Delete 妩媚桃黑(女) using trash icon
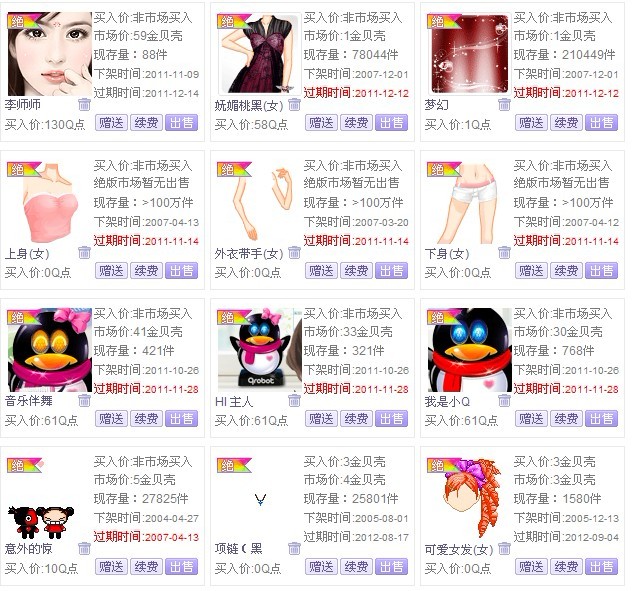The height and width of the screenshot is (591, 632). [x=294, y=104]
